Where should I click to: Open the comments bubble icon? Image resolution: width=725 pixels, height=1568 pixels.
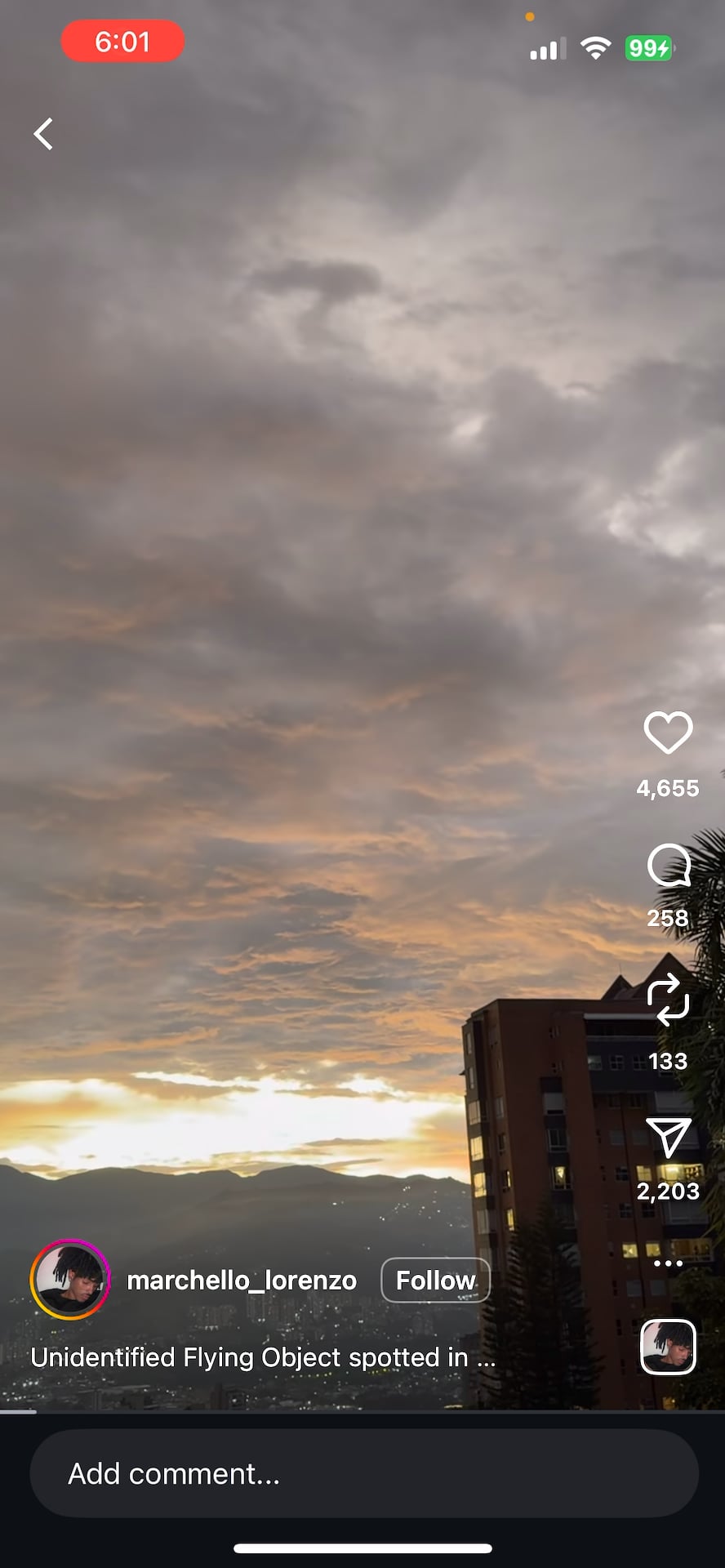tap(668, 866)
